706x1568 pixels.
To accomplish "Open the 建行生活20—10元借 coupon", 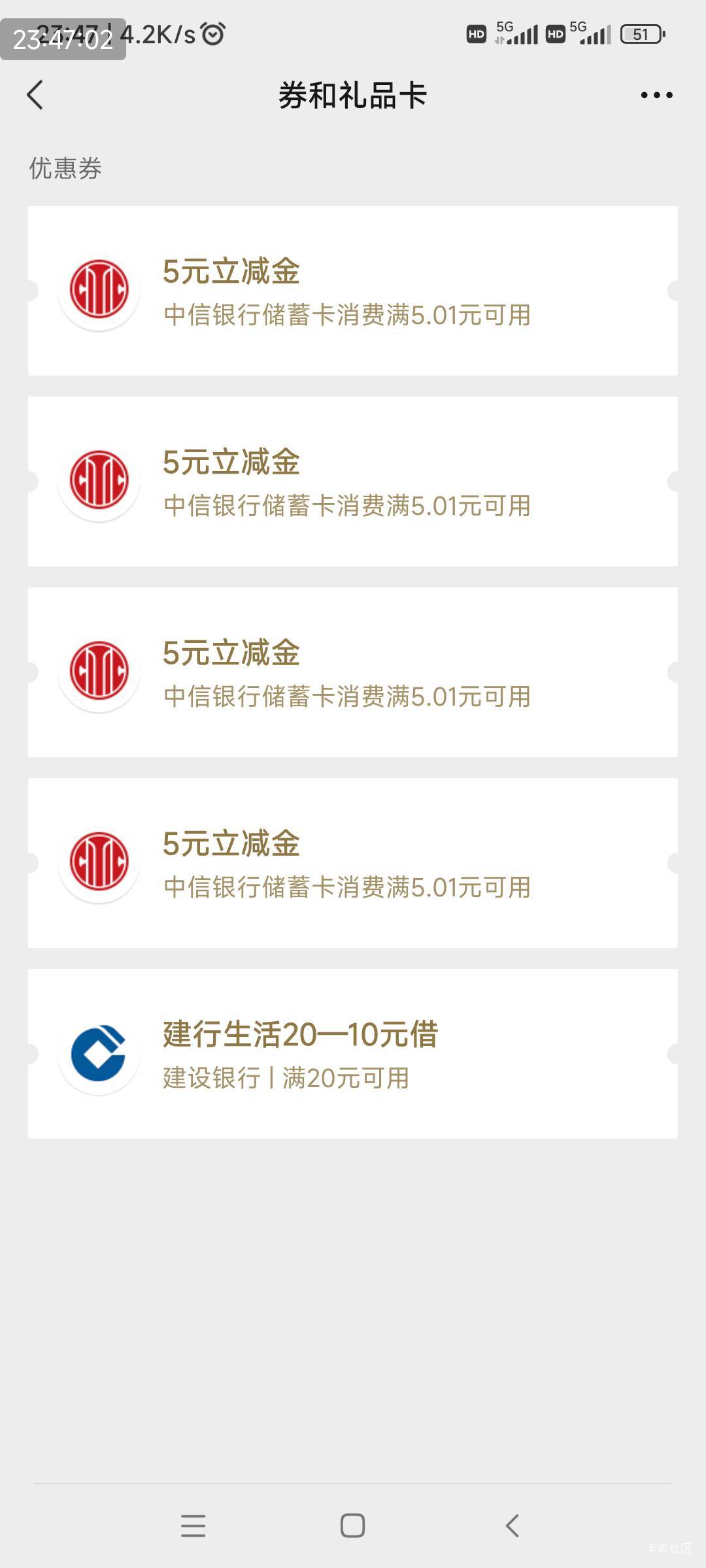I will pyautogui.click(x=353, y=1054).
